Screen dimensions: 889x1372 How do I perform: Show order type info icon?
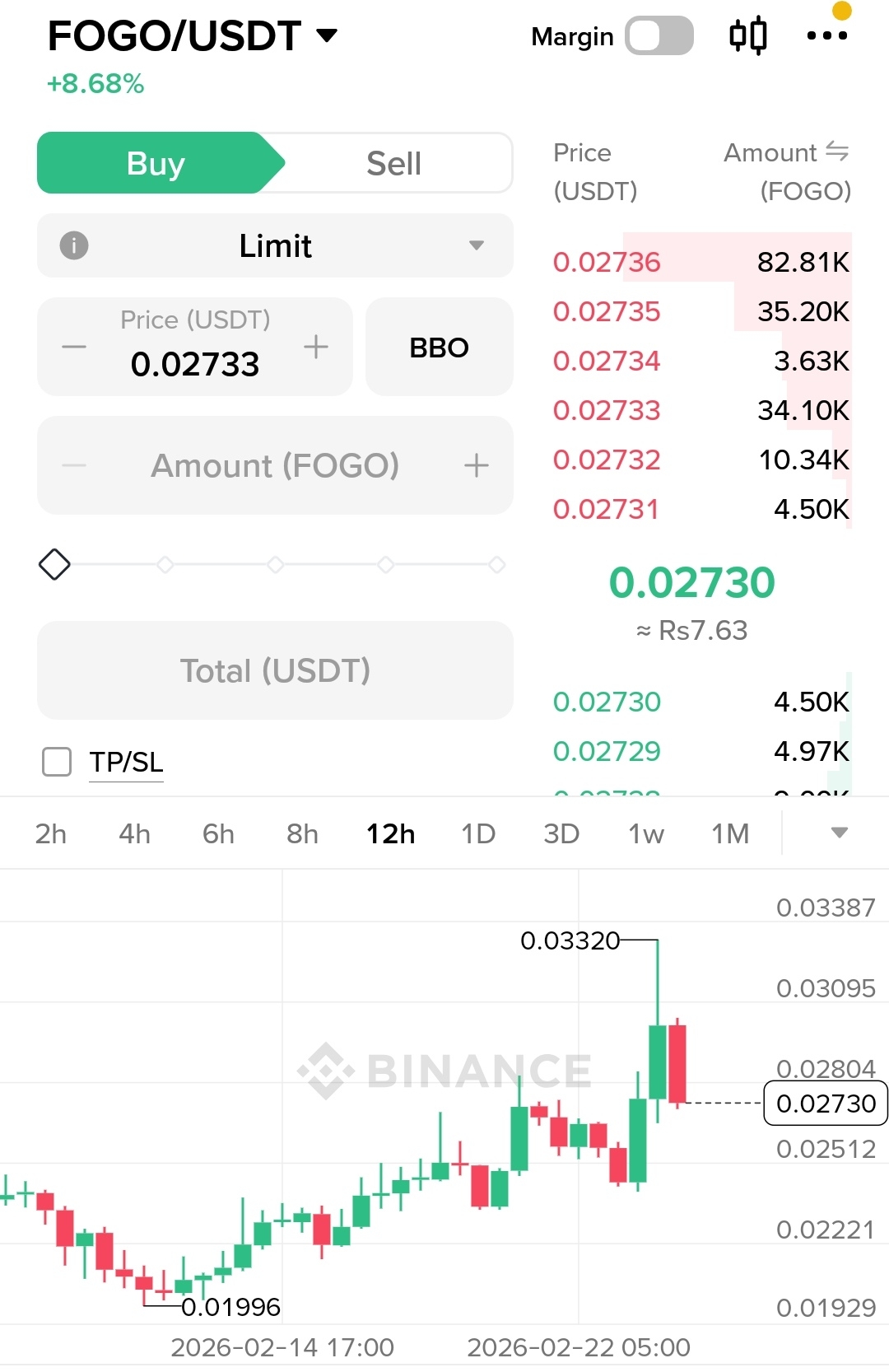74,245
